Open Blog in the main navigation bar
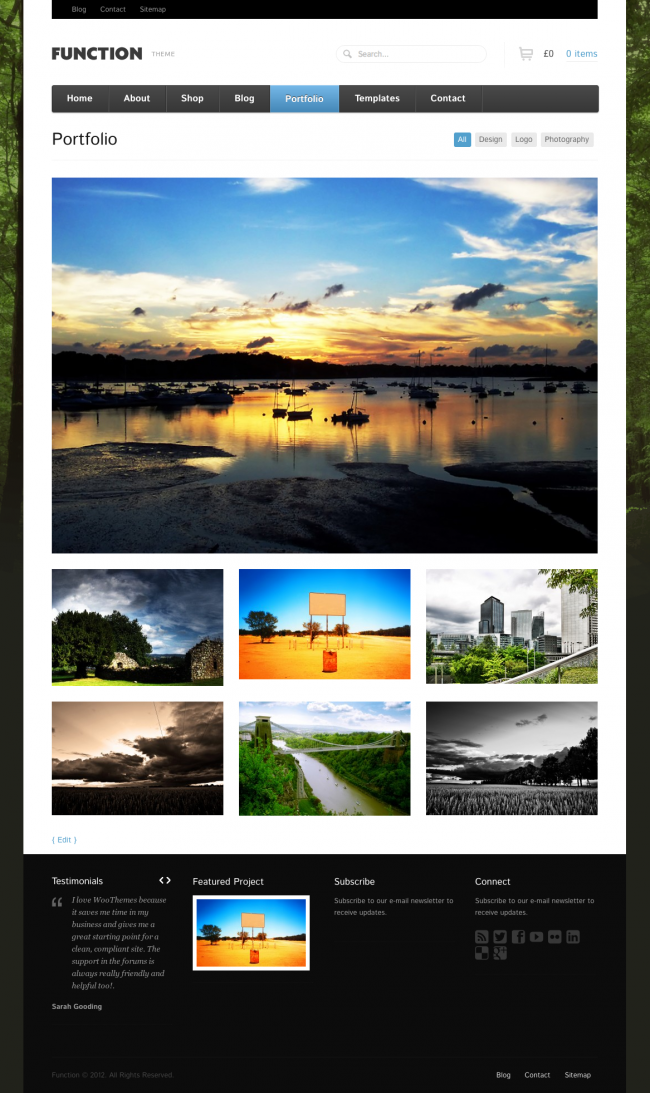 tap(244, 98)
